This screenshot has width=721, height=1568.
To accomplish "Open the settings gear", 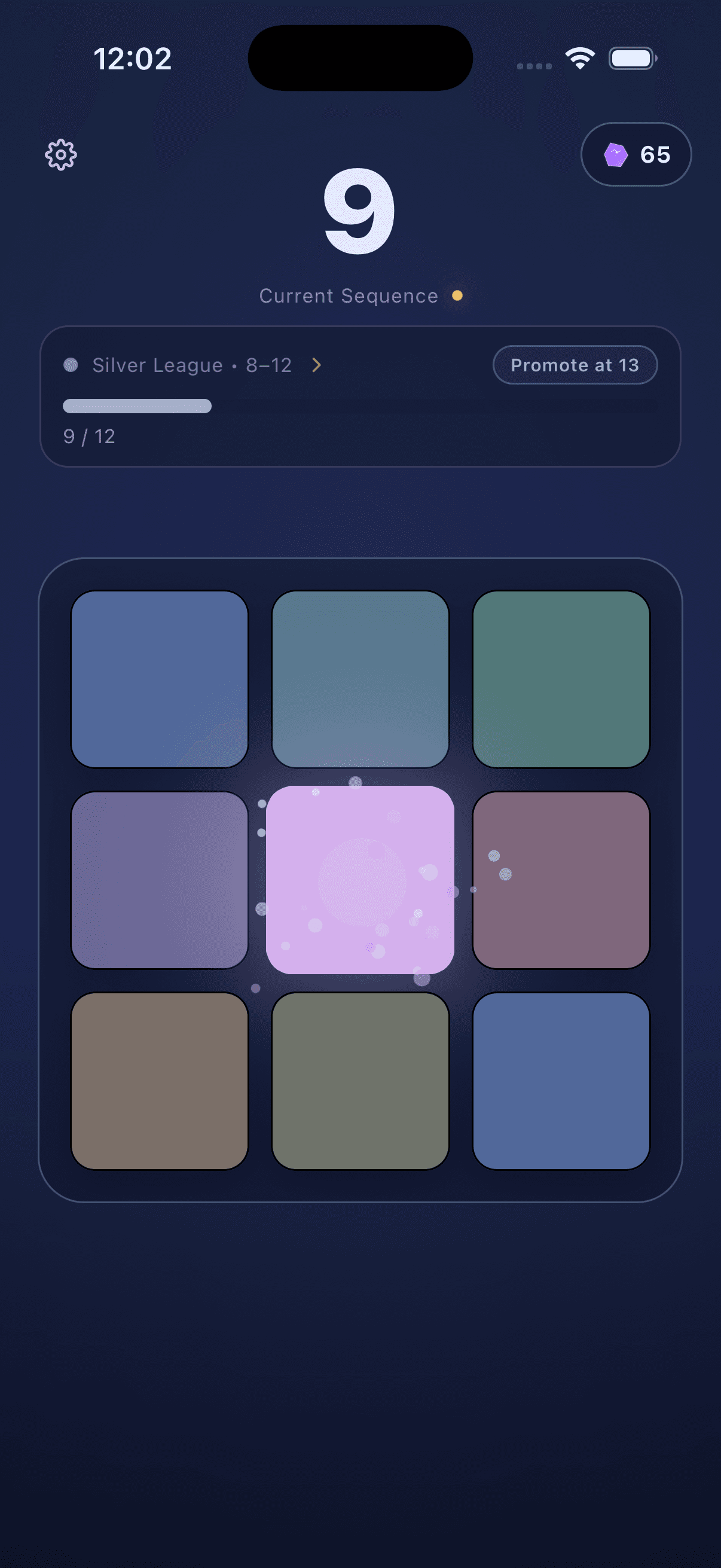I will (61, 155).
